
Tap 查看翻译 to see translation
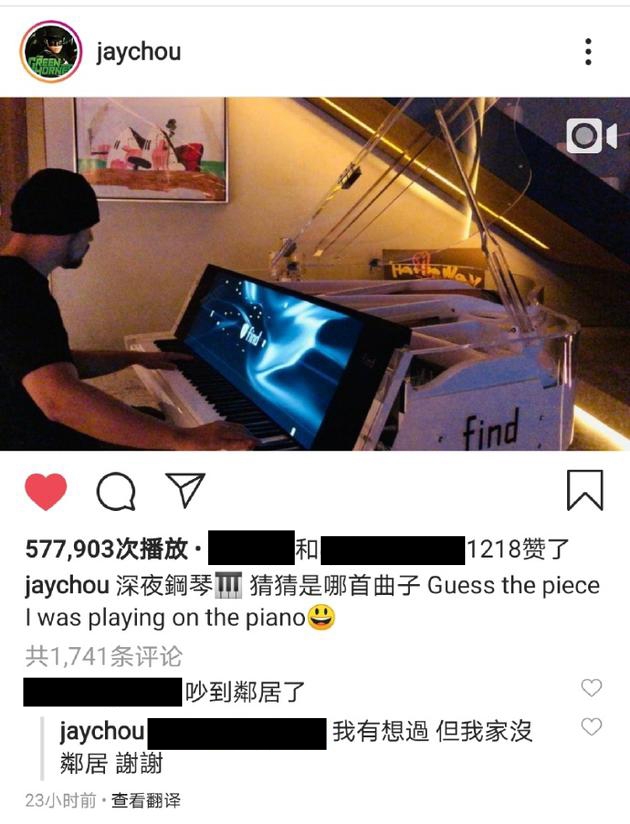[146, 801]
